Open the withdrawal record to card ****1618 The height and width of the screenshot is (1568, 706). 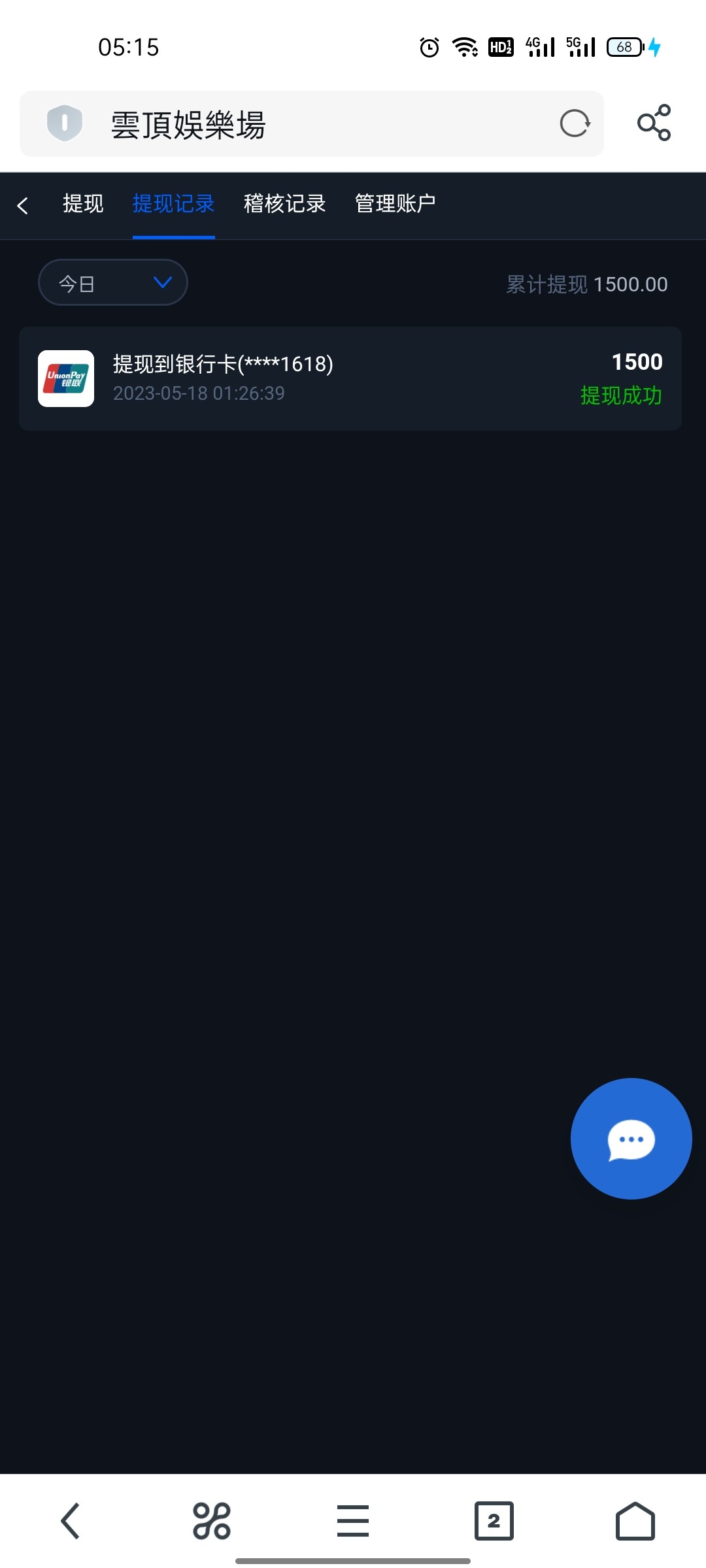[x=350, y=378]
